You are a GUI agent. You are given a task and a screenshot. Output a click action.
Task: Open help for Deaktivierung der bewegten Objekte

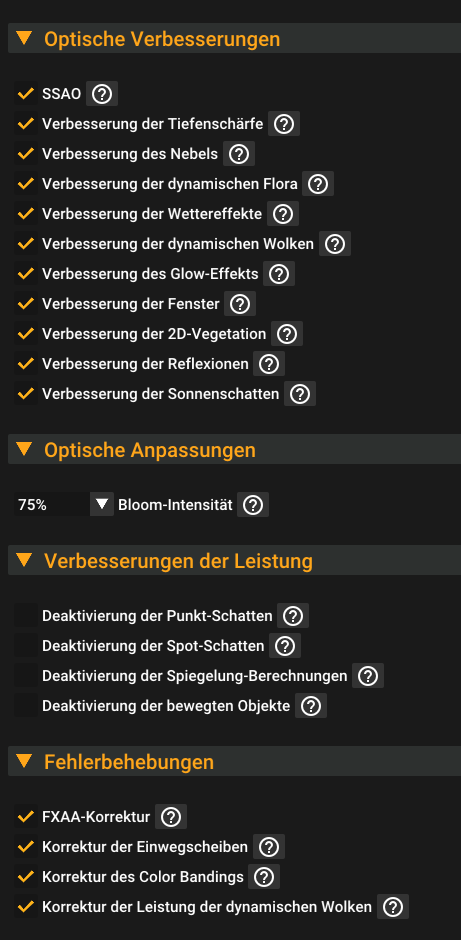coord(311,706)
